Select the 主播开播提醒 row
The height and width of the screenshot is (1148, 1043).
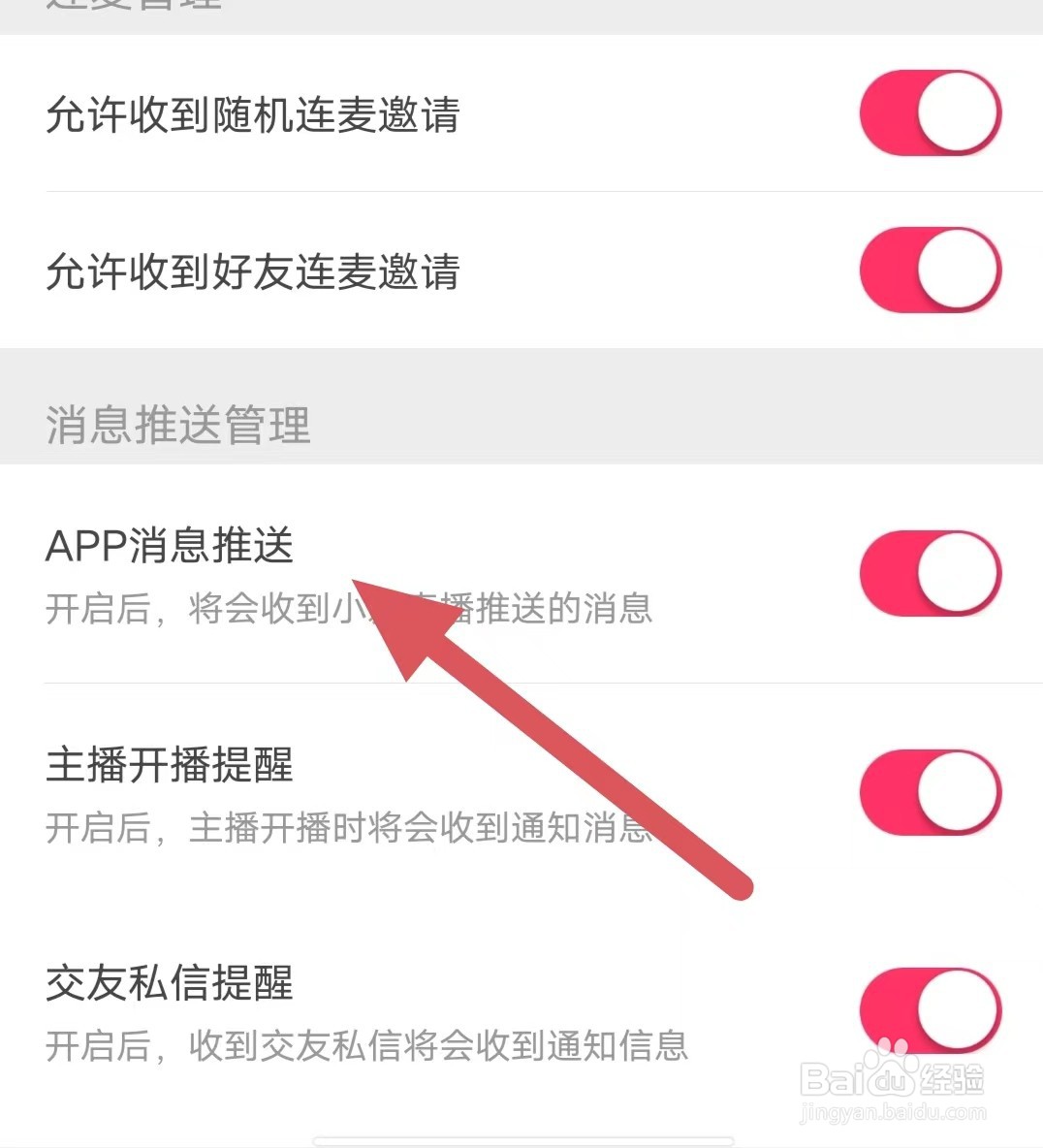(x=171, y=766)
